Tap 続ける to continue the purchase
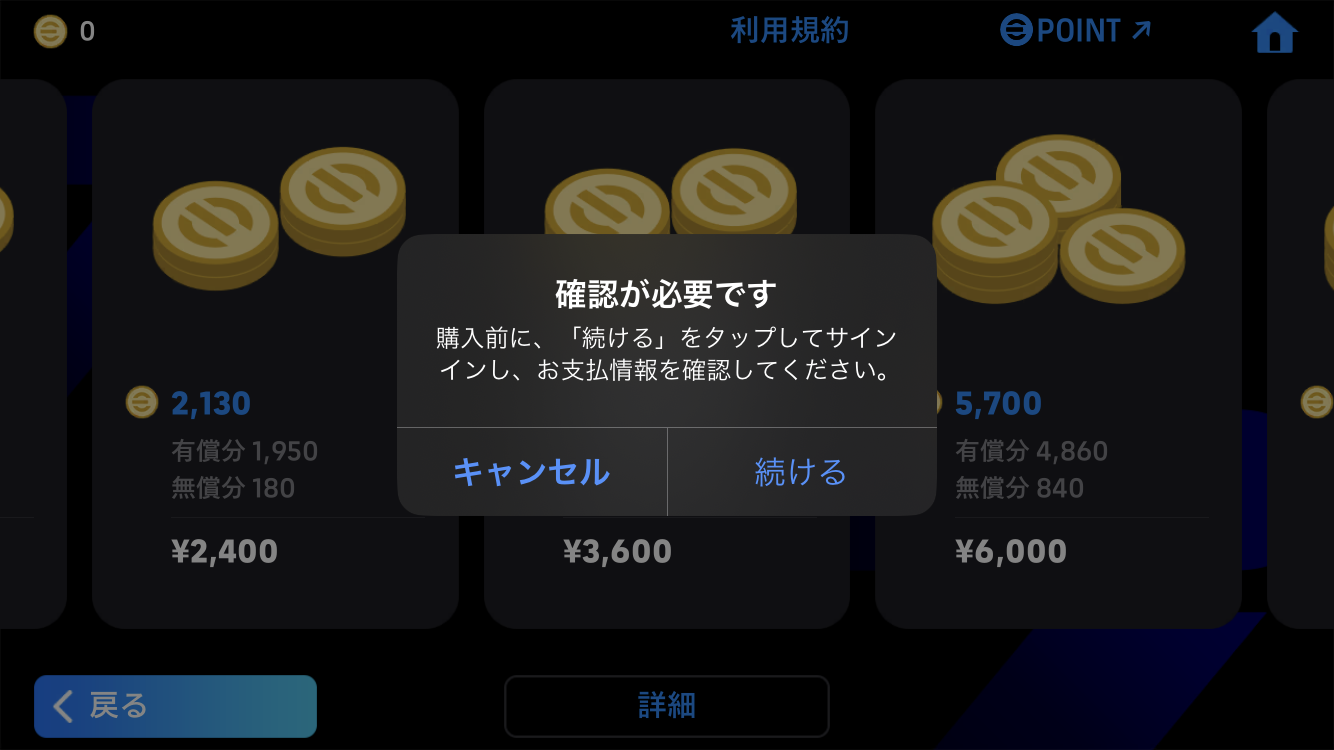The width and height of the screenshot is (1334, 750). tap(801, 472)
